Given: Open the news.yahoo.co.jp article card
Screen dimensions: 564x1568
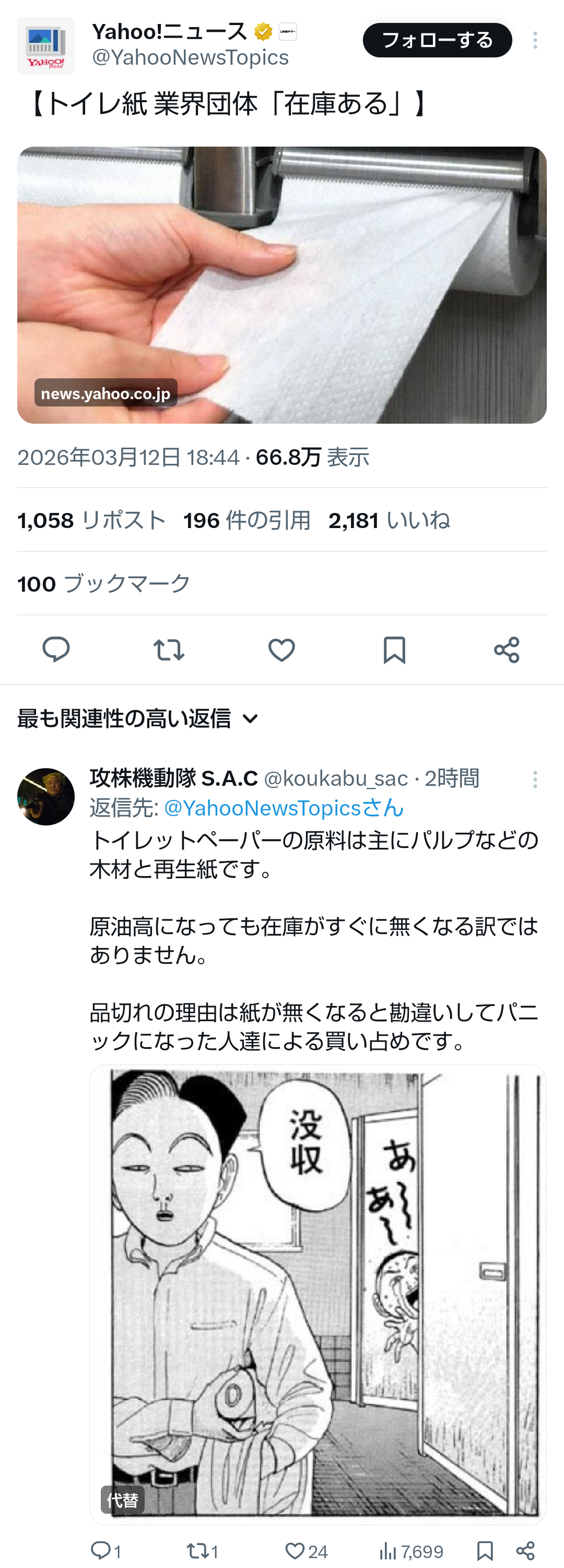Looking at the screenshot, I should point(281,284).
